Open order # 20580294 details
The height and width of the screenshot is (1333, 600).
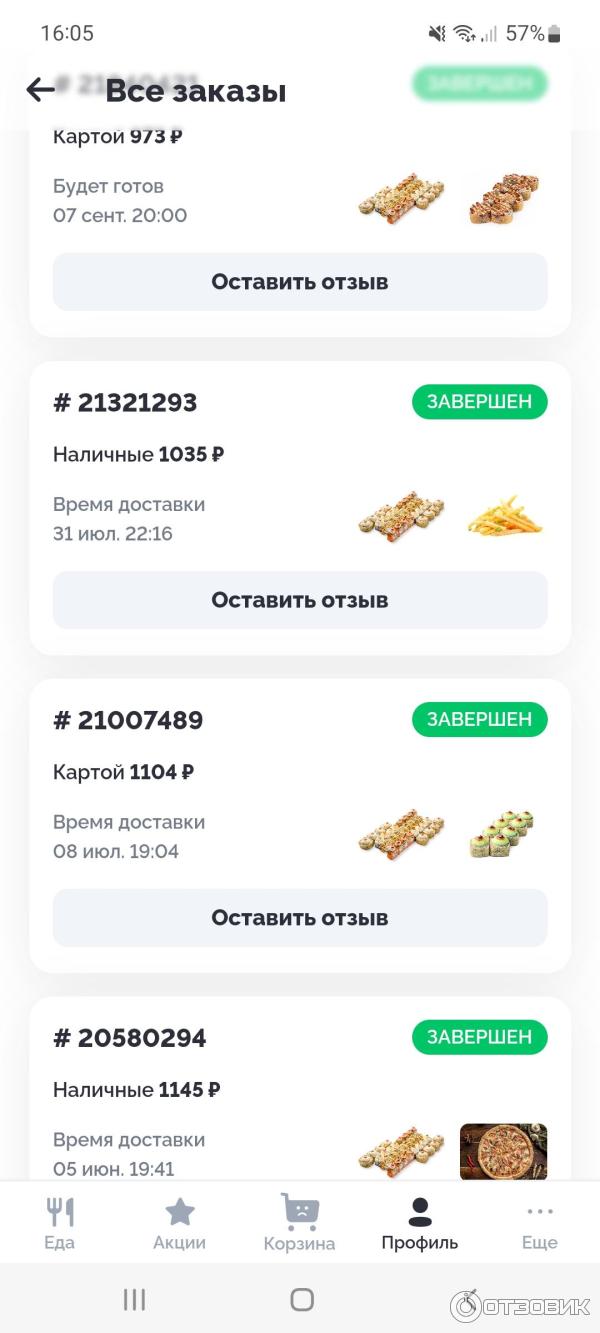point(130,1038)
